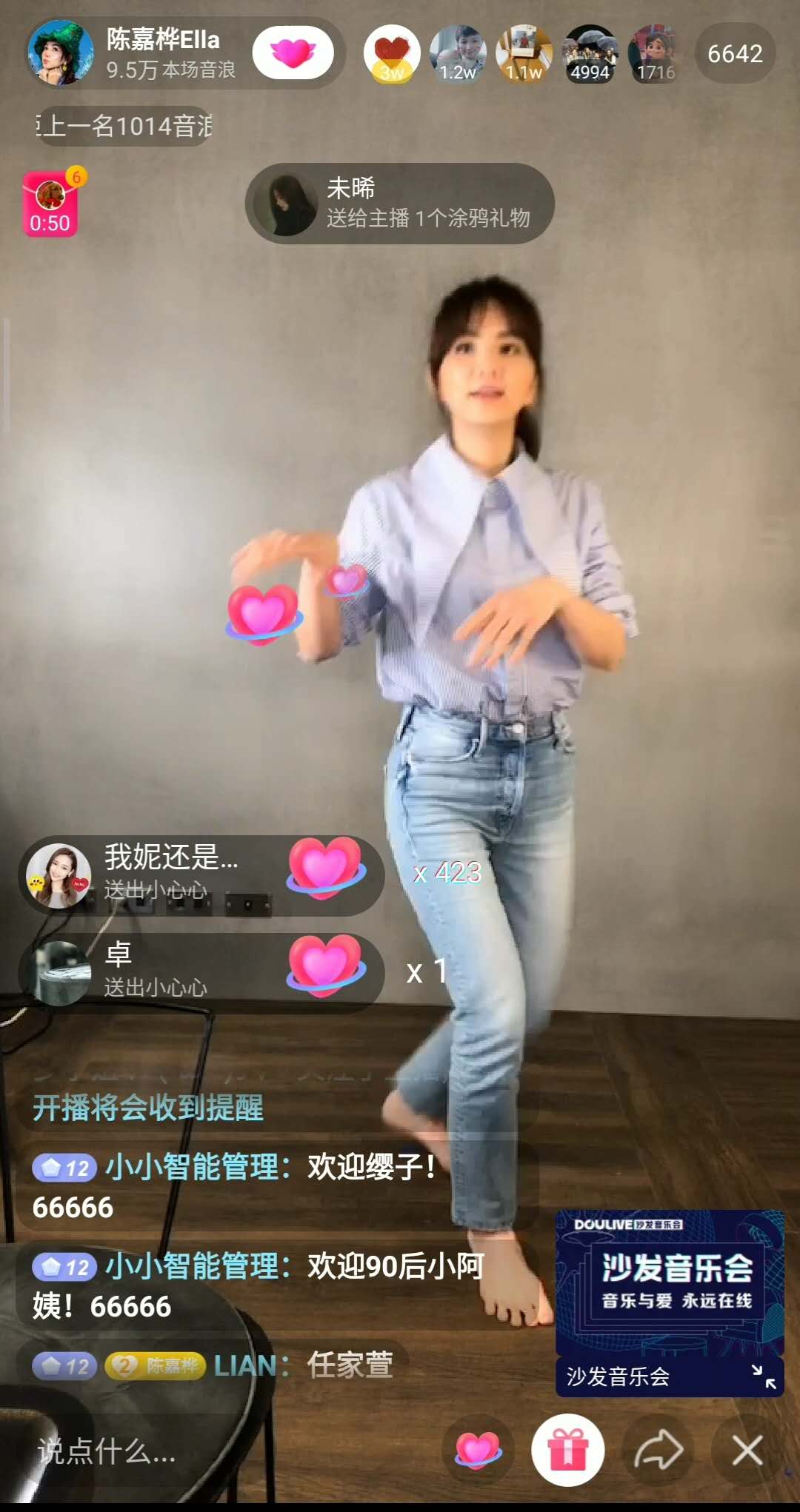Open the viewer avatar labeled 1.2w

coord(458,53)
